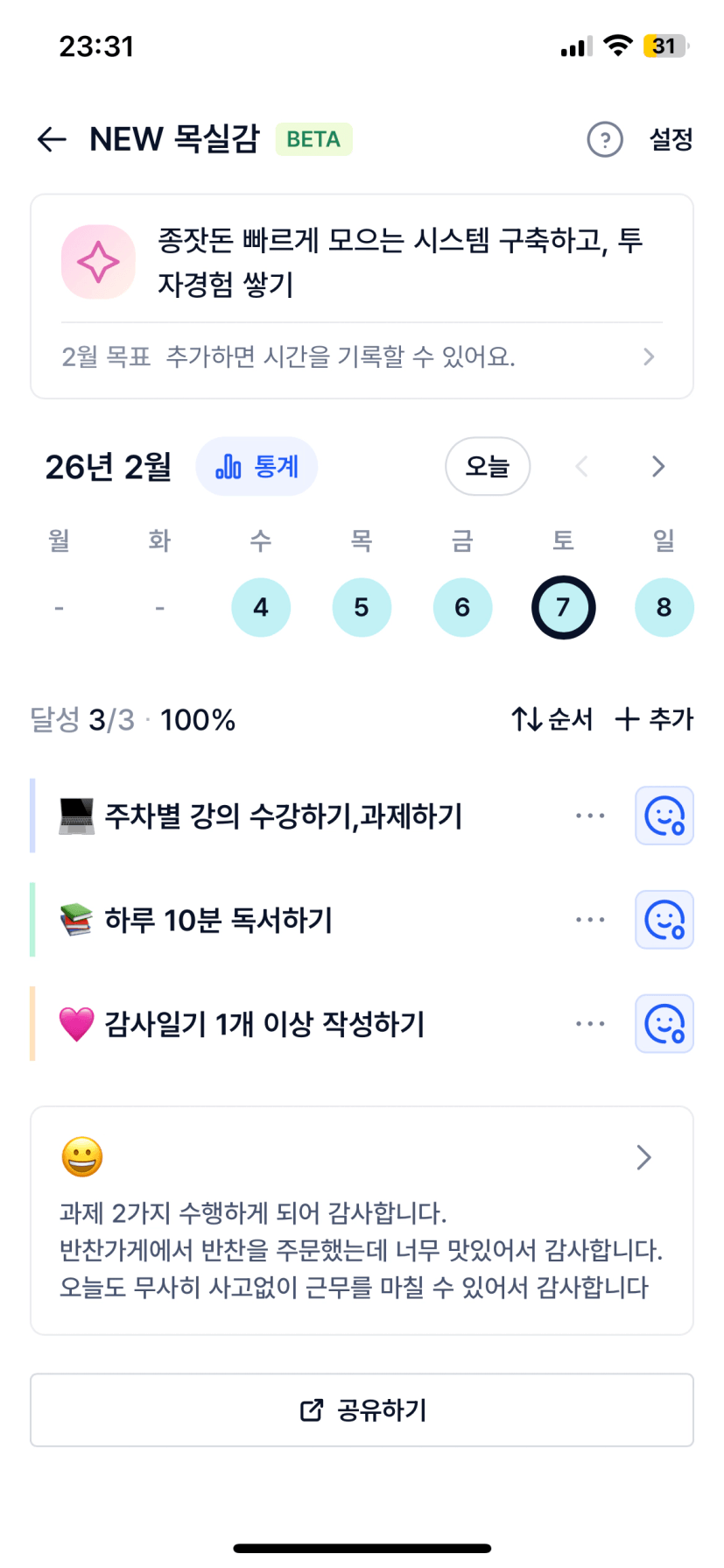Screen dimensions: 724x1568
Task: Open 설정 settings
Action: [671, 139]
